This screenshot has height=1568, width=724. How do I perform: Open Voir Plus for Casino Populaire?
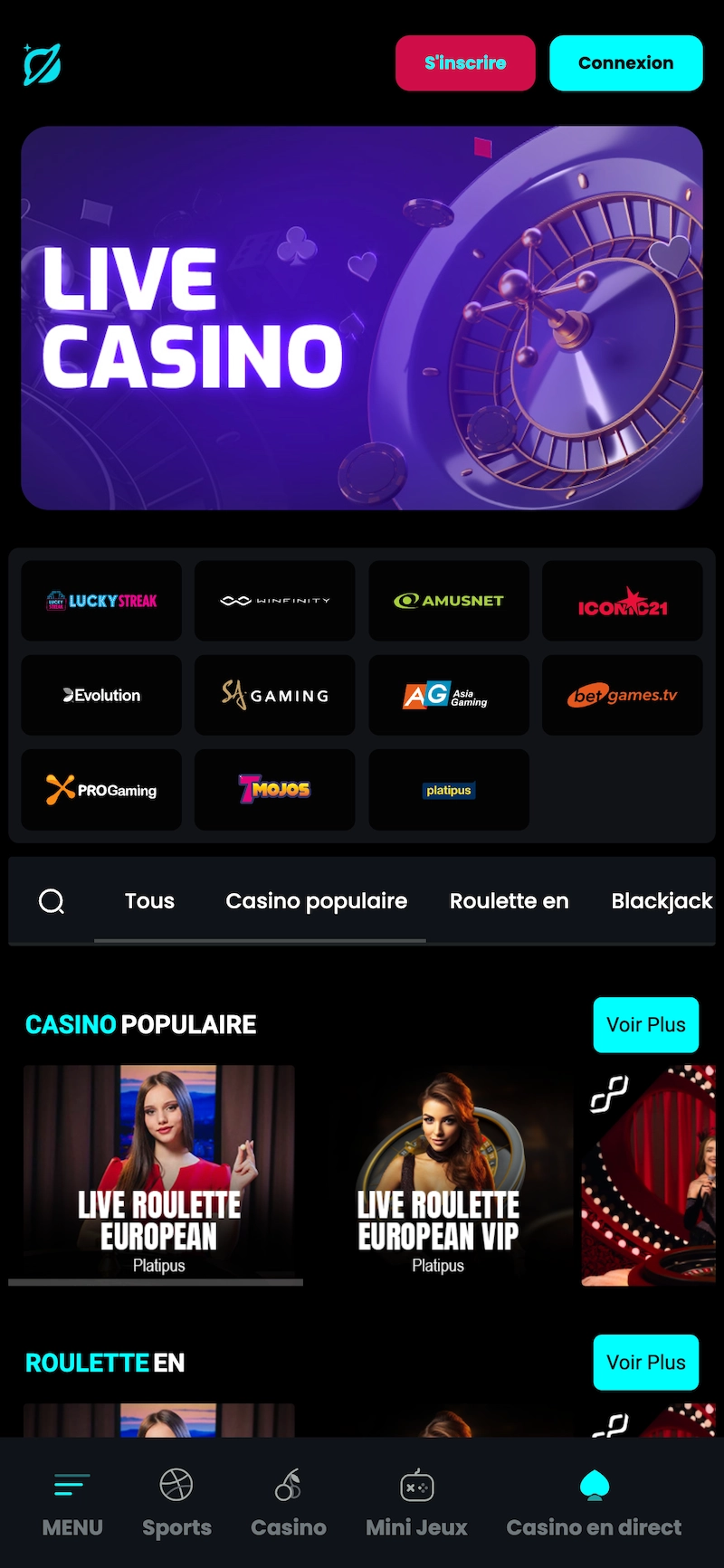(x=645, y=1024)
